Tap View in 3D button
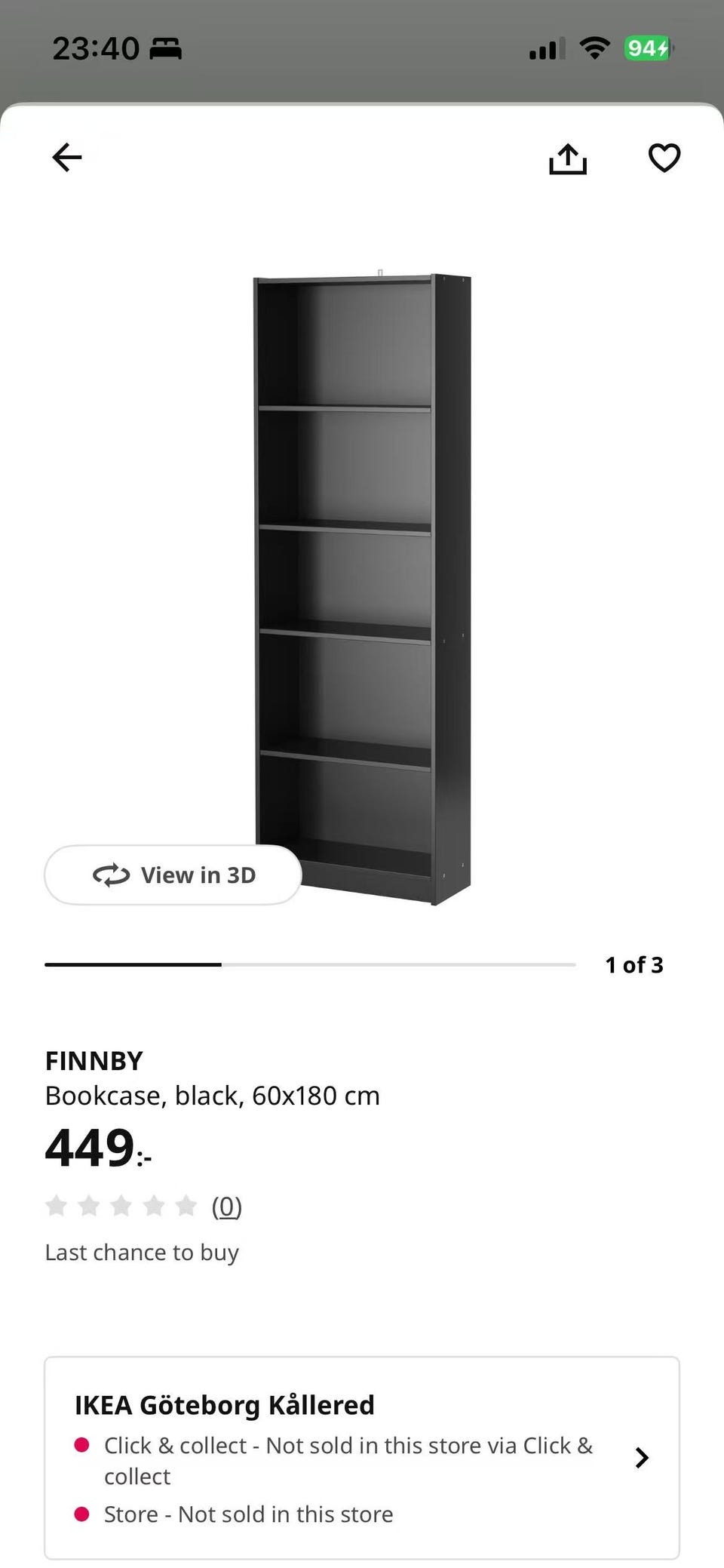724x1568 pixels. (173, 875)
